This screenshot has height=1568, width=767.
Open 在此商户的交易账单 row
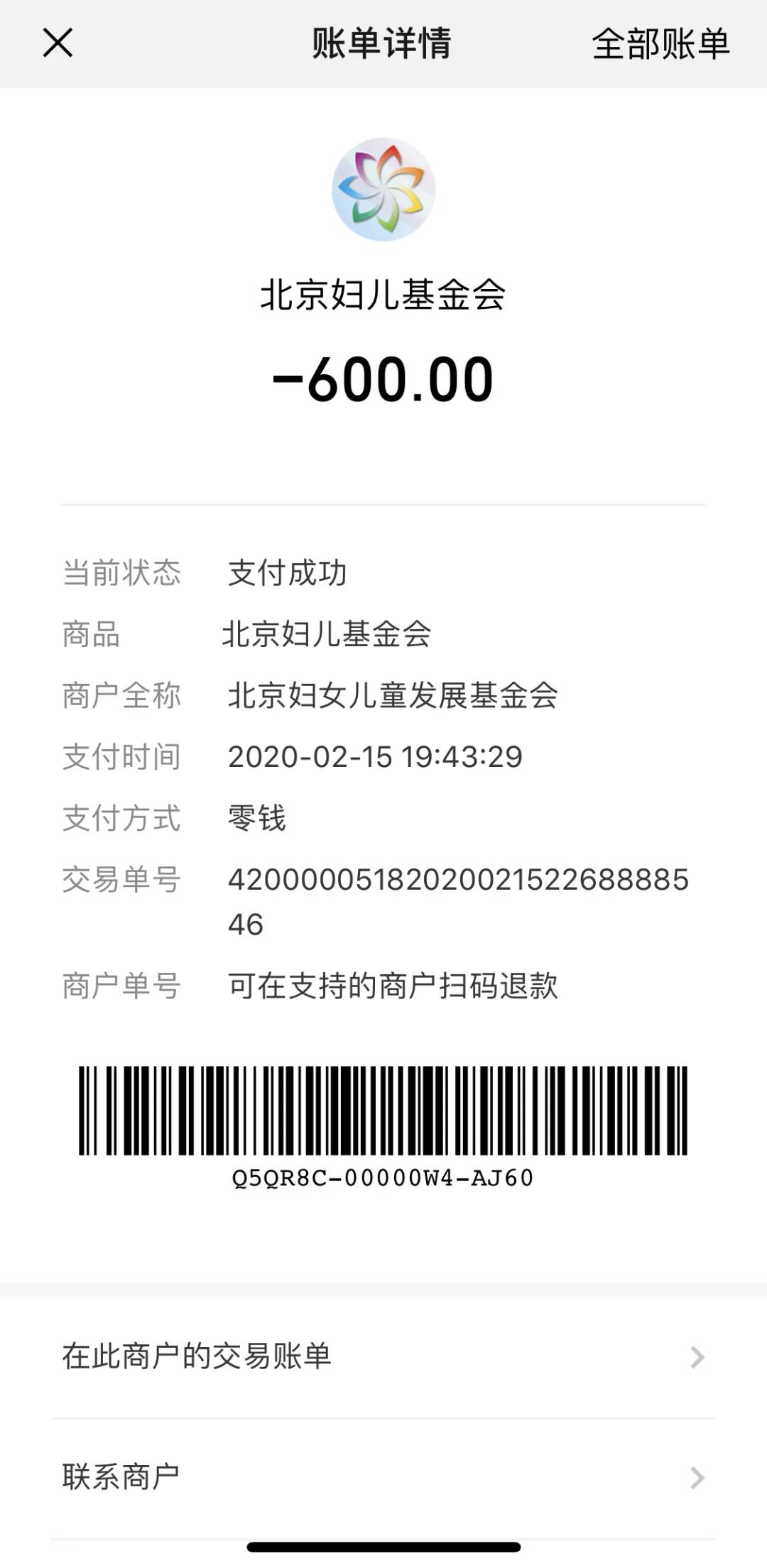pyautogui.click(x=383, y=1357)
